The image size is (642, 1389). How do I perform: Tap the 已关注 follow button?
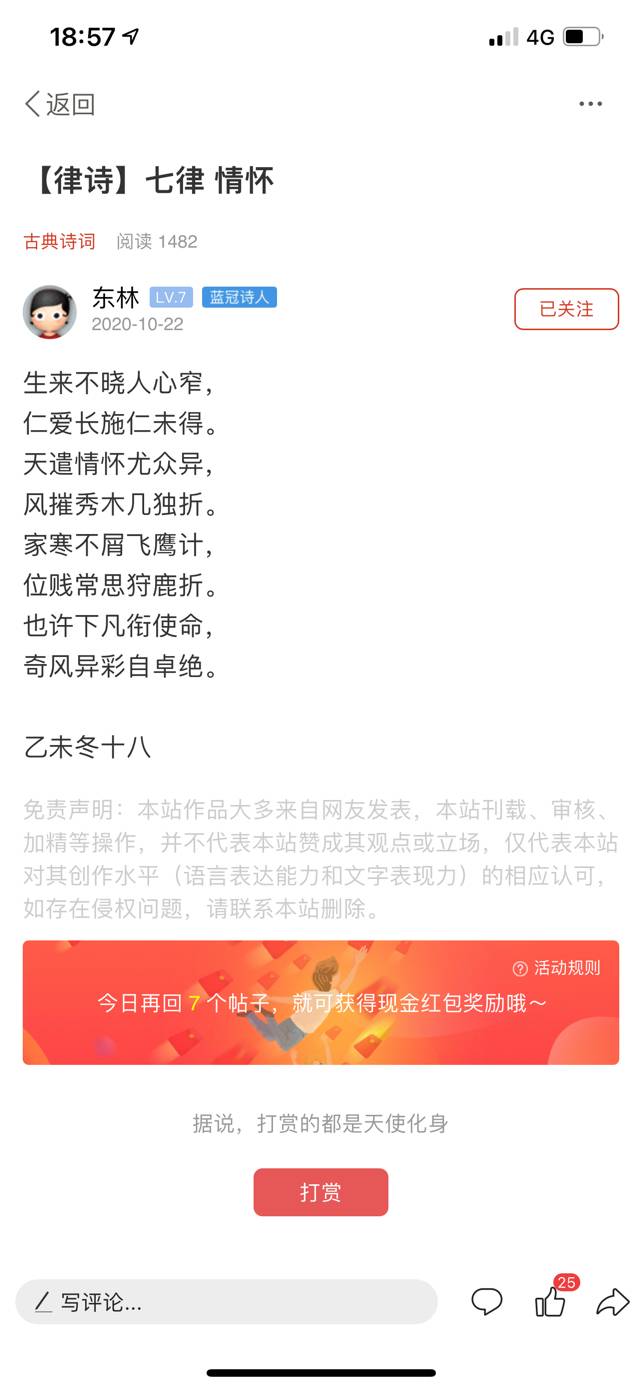point(567,309)
